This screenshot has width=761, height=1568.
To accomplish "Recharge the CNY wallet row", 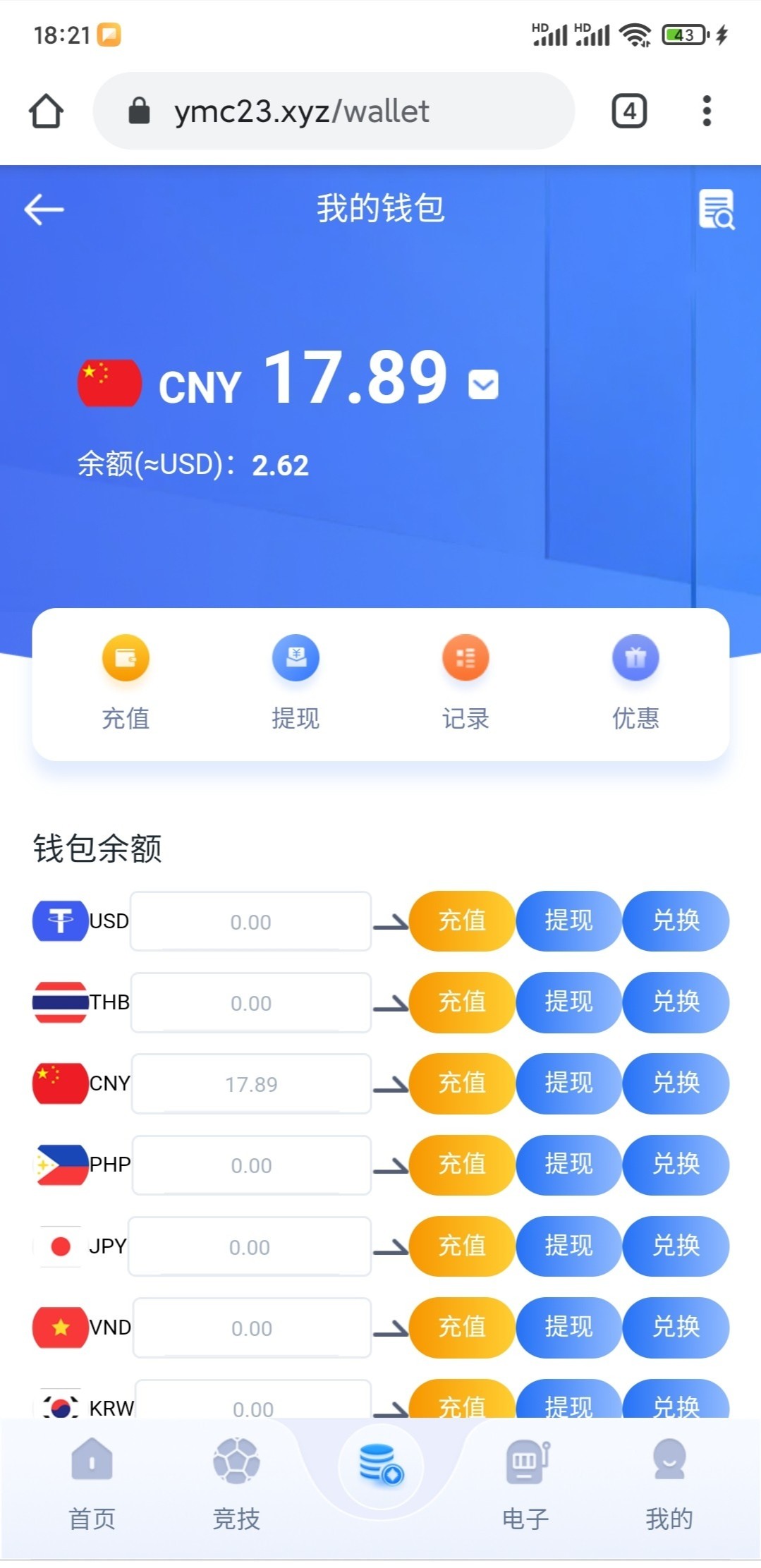I will (462, 1083).
